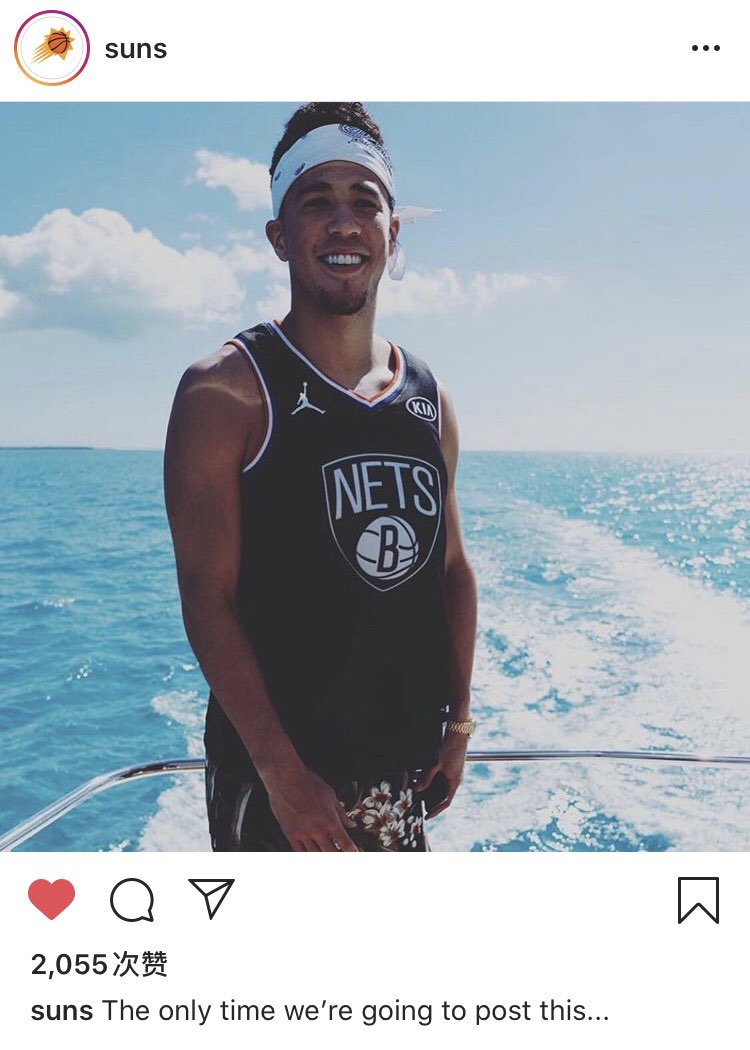Open the post's three-dot overflow menu
Image resolution: width=750 pixels, height=1050 pixels.
[705, 48]
